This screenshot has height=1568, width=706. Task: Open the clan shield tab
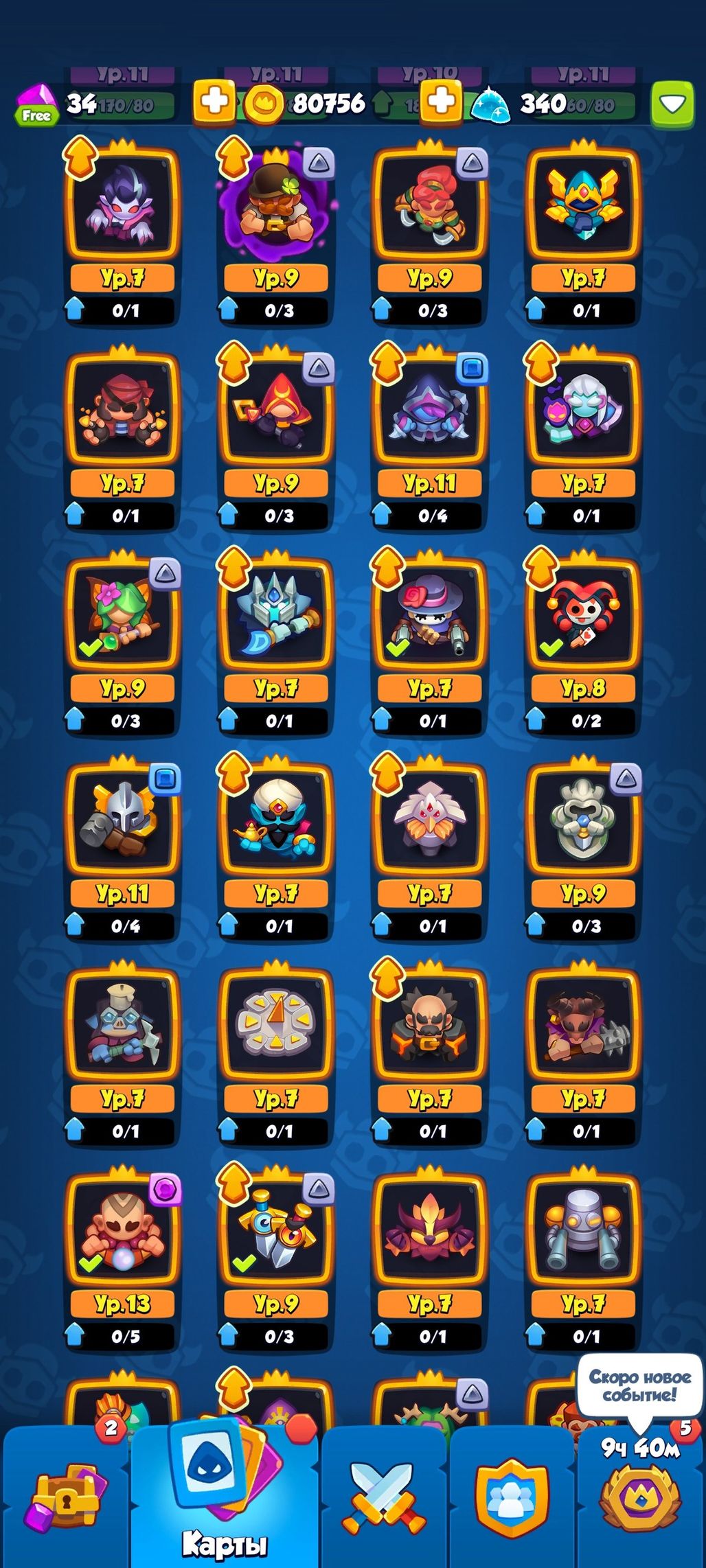512,1503
